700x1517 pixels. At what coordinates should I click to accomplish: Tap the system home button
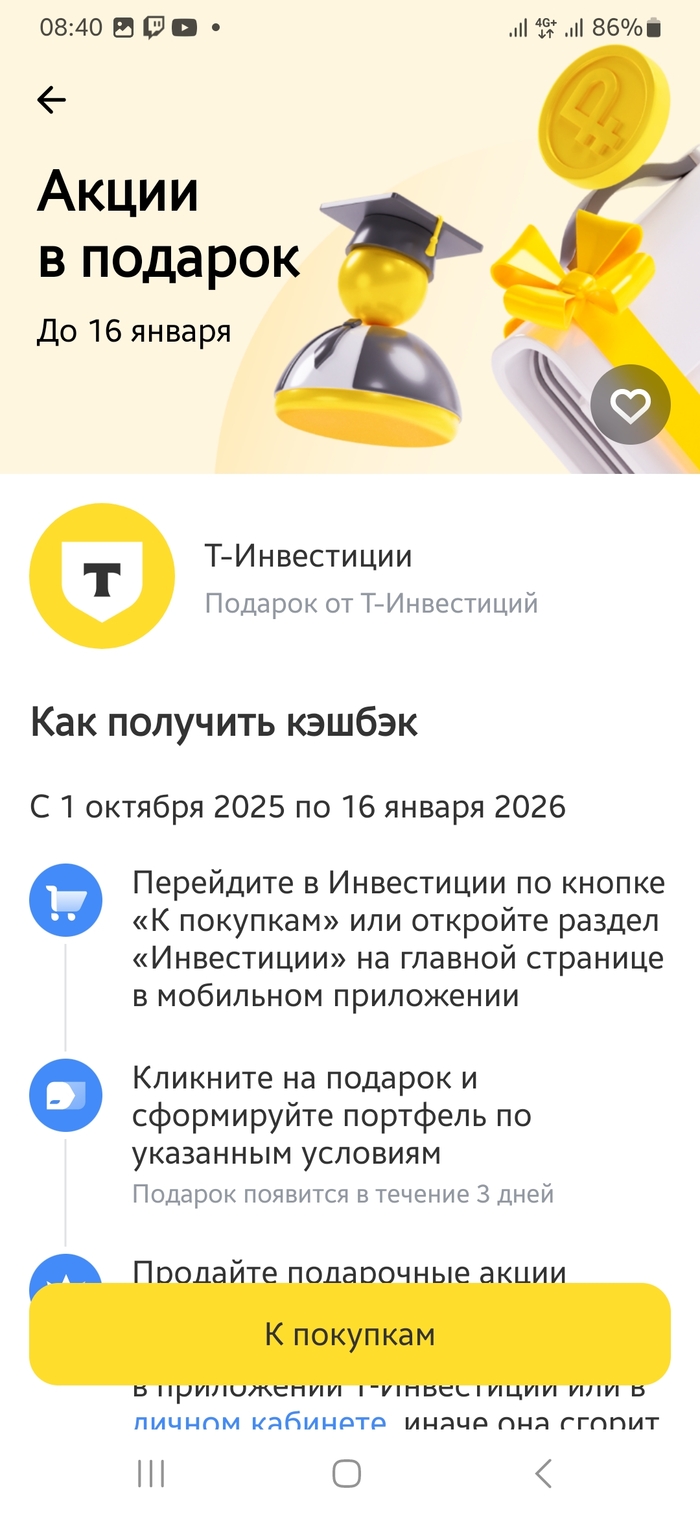click(x=346, y=1473)
